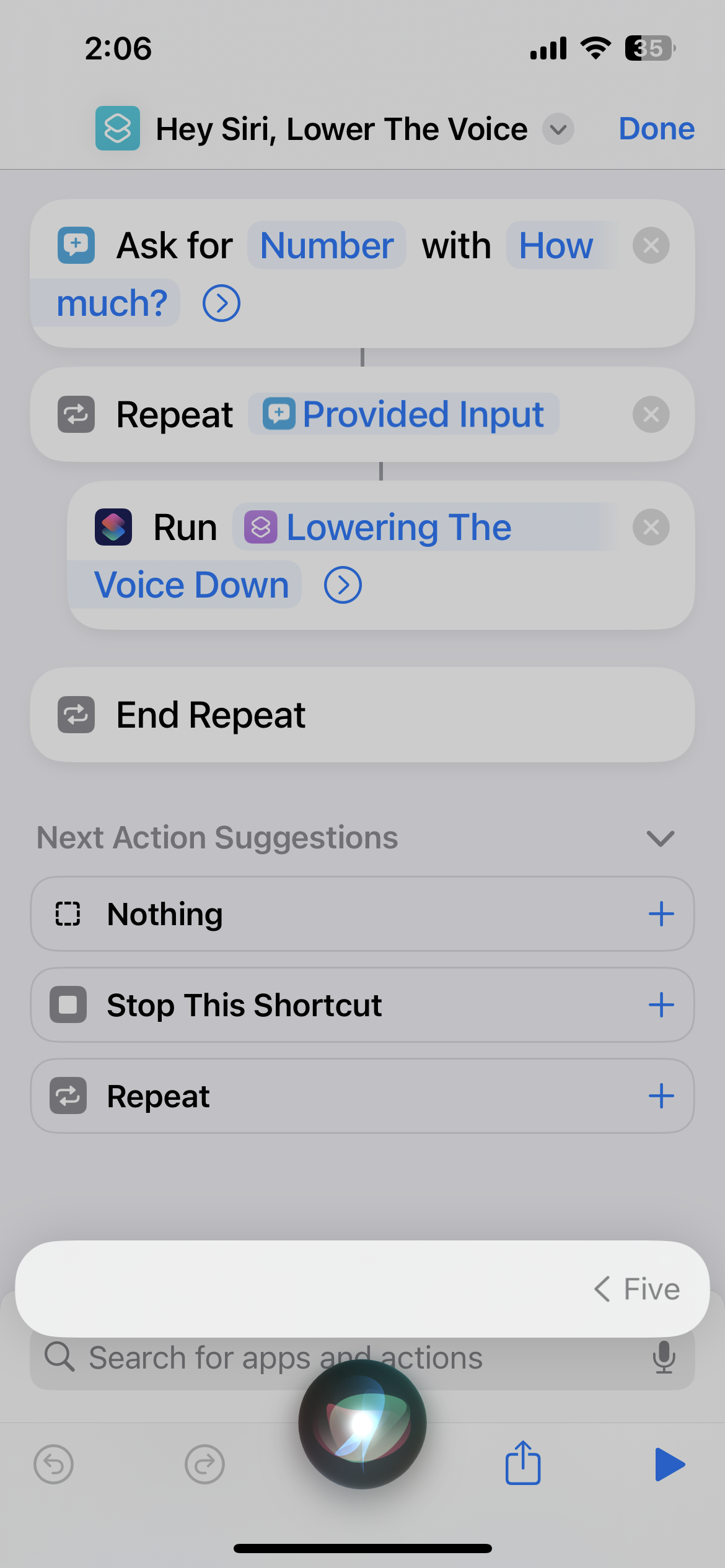Add the Nothing action
Image resolution: width=725 pixels, height=1568 pixels.
pyautogui.click(x=661, y=914)
